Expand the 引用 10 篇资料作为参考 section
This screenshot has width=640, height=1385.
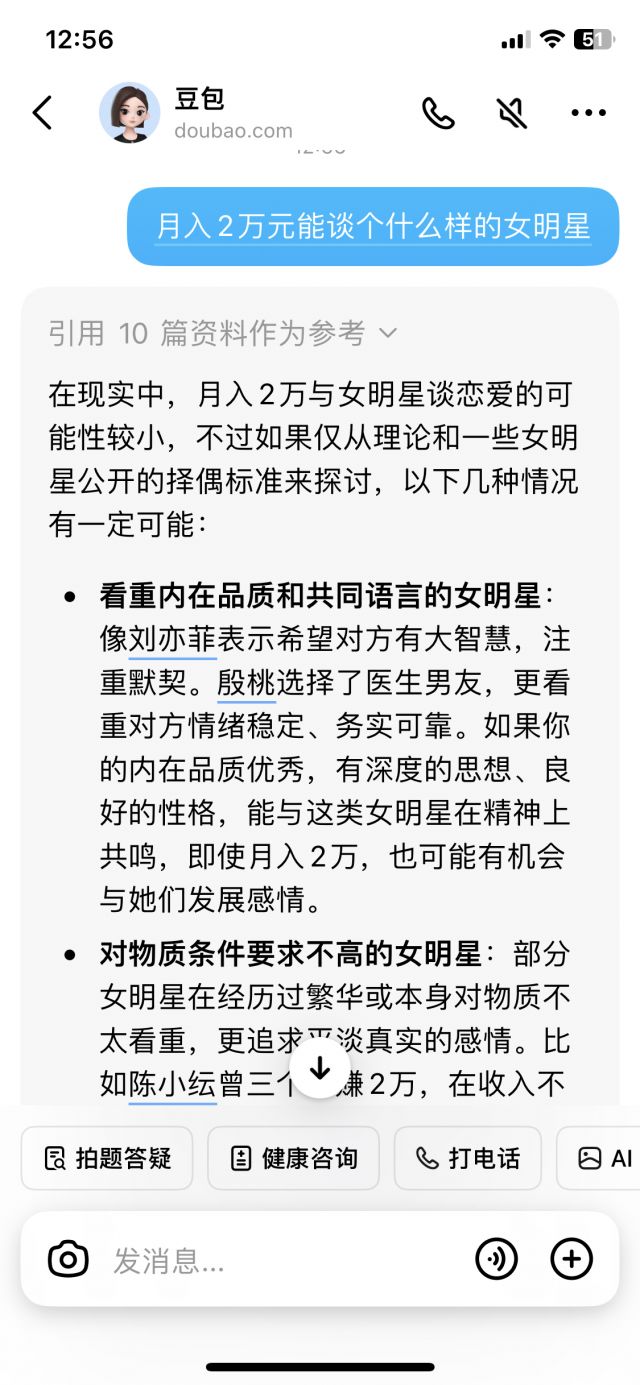click(222, 333)
